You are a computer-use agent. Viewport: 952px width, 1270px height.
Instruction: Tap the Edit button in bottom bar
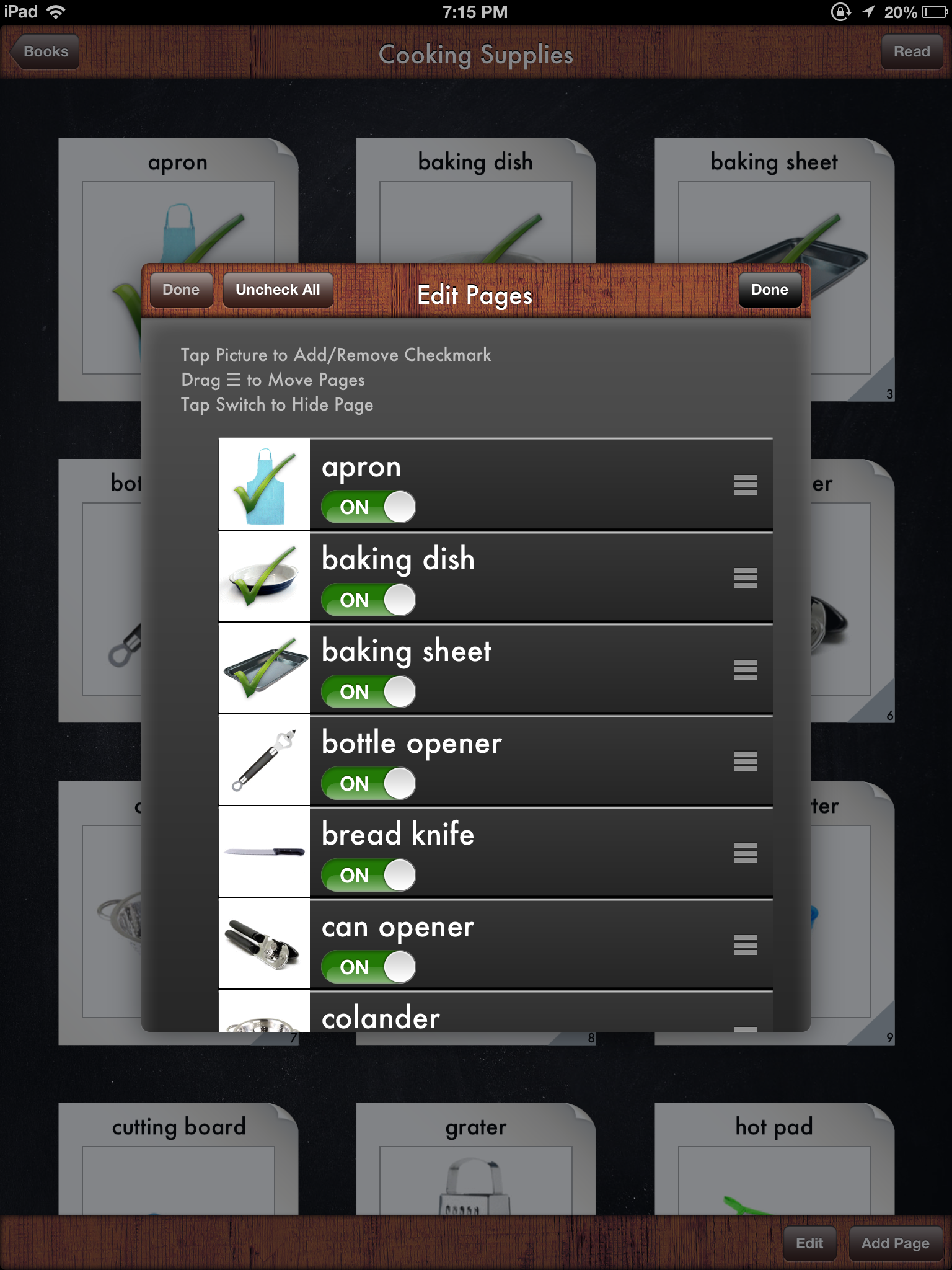click(x=809, y=1243)
